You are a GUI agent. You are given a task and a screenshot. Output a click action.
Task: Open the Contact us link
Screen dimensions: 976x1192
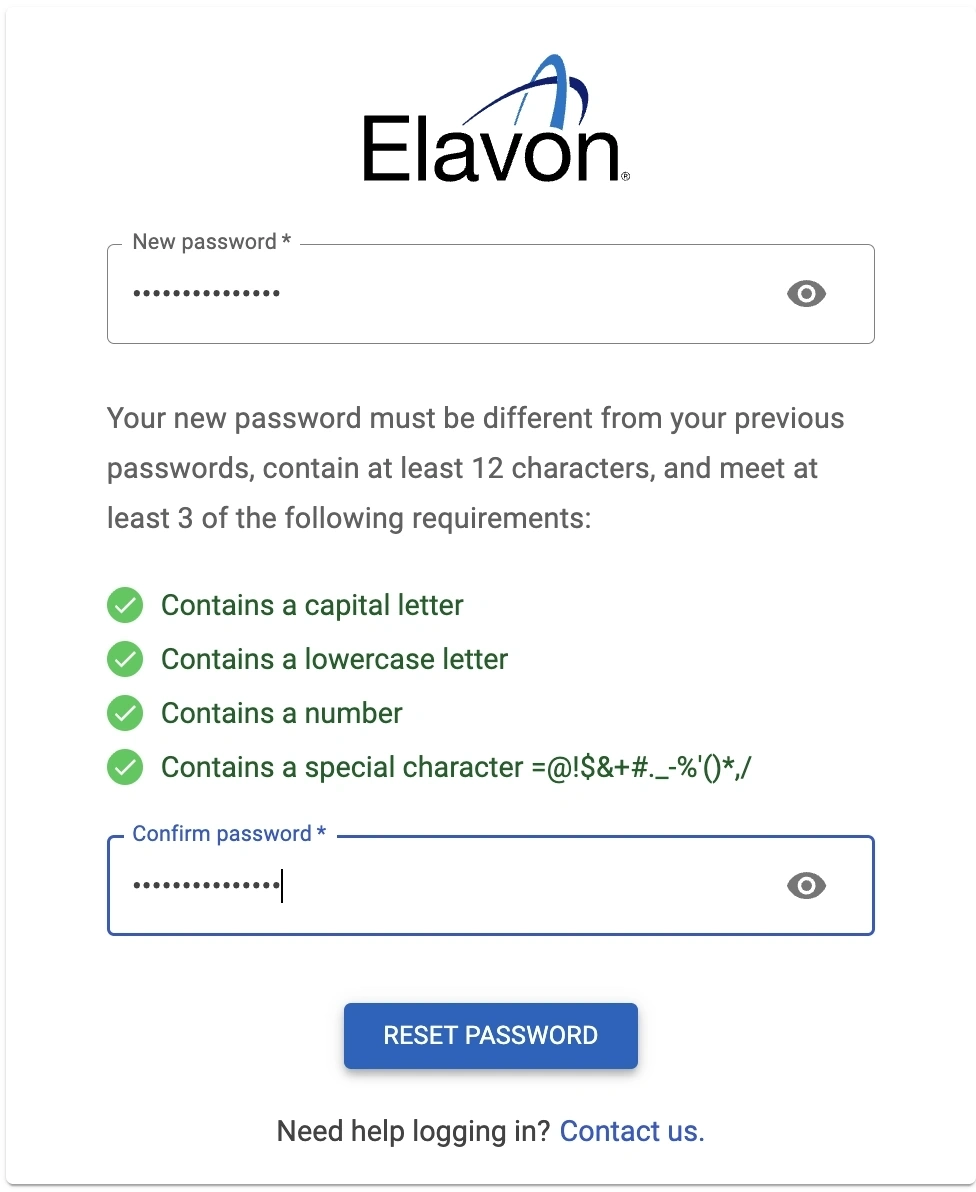point(632,1131)
